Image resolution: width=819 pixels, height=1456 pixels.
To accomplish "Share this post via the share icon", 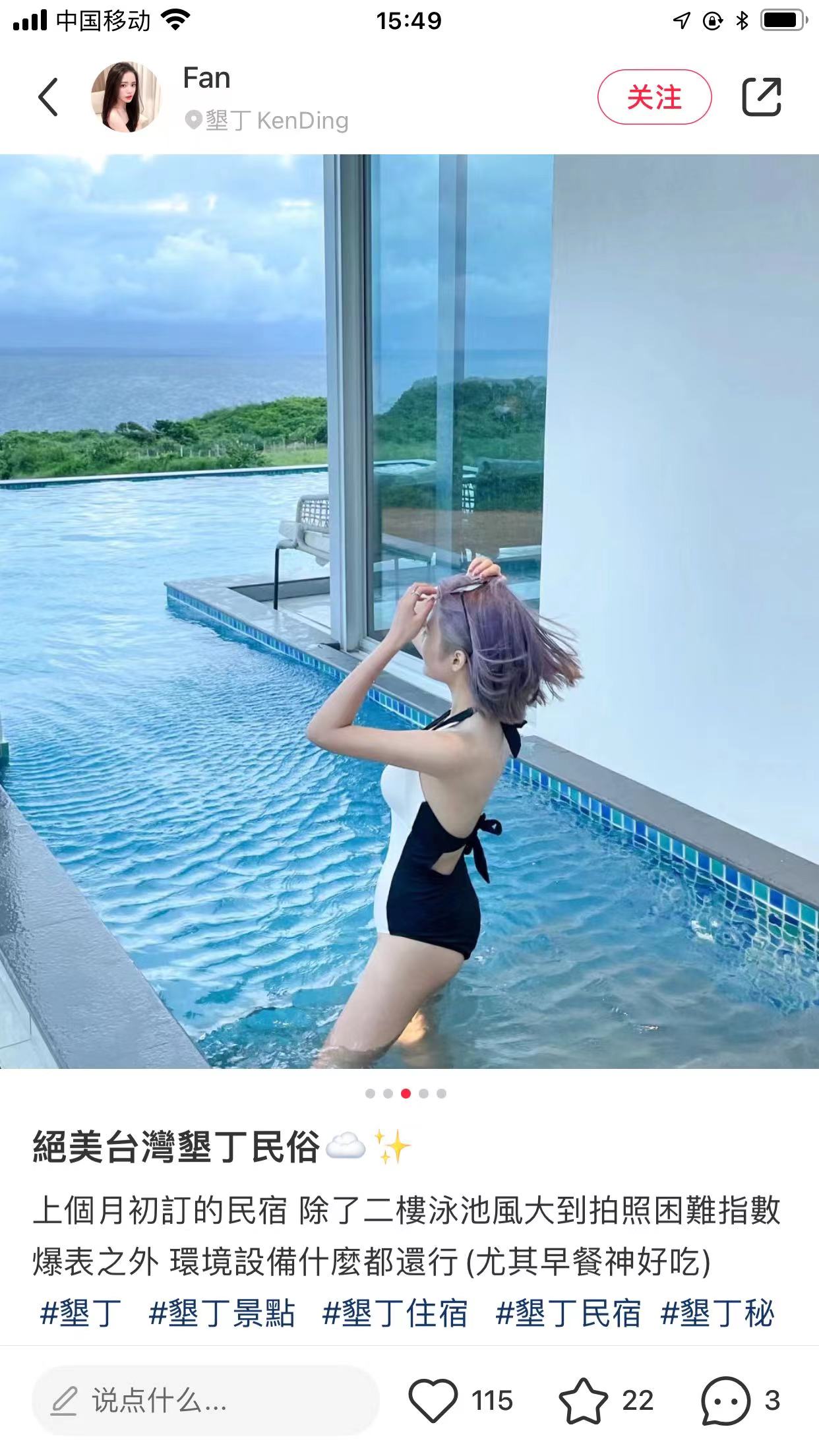I will click(x=762, y=98).
